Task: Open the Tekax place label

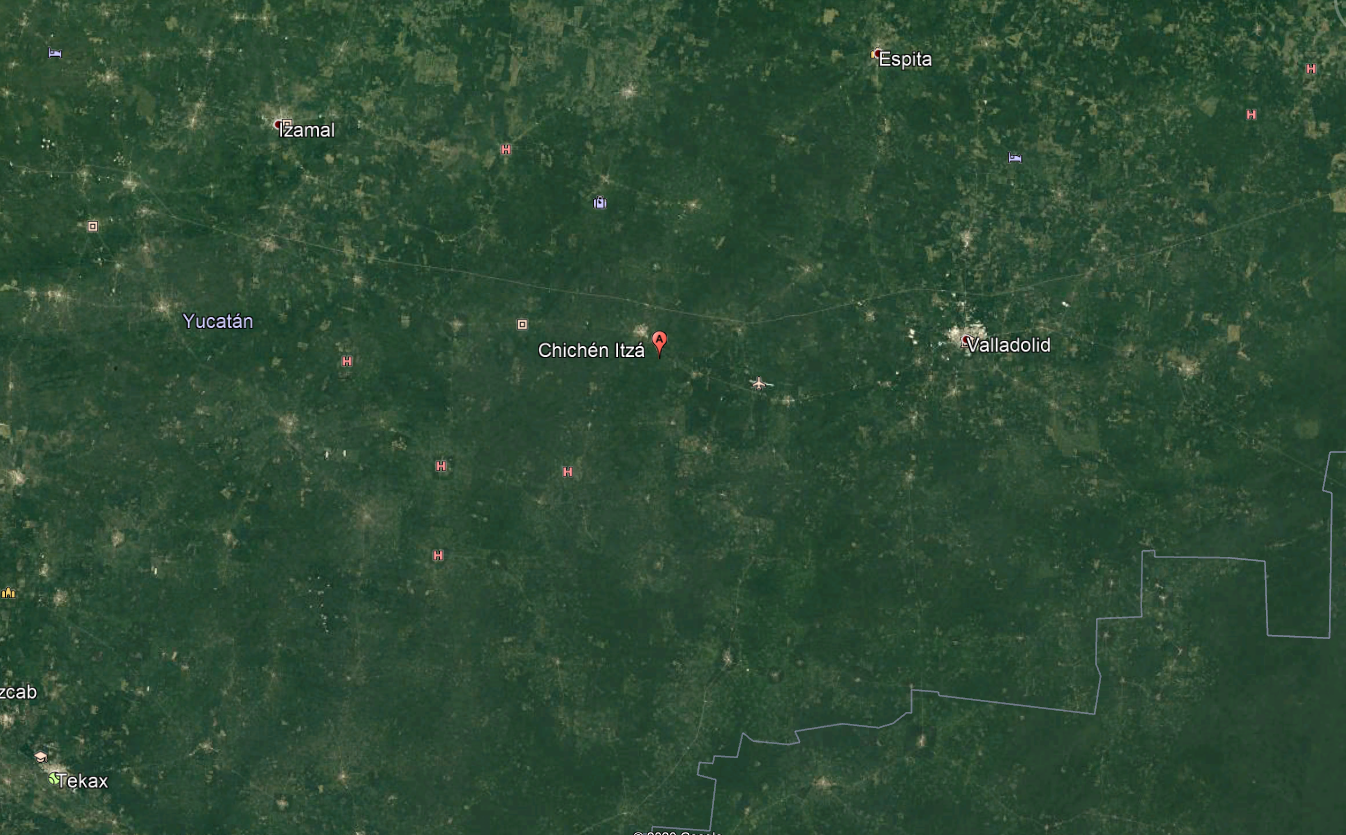Action: (81, 781)
